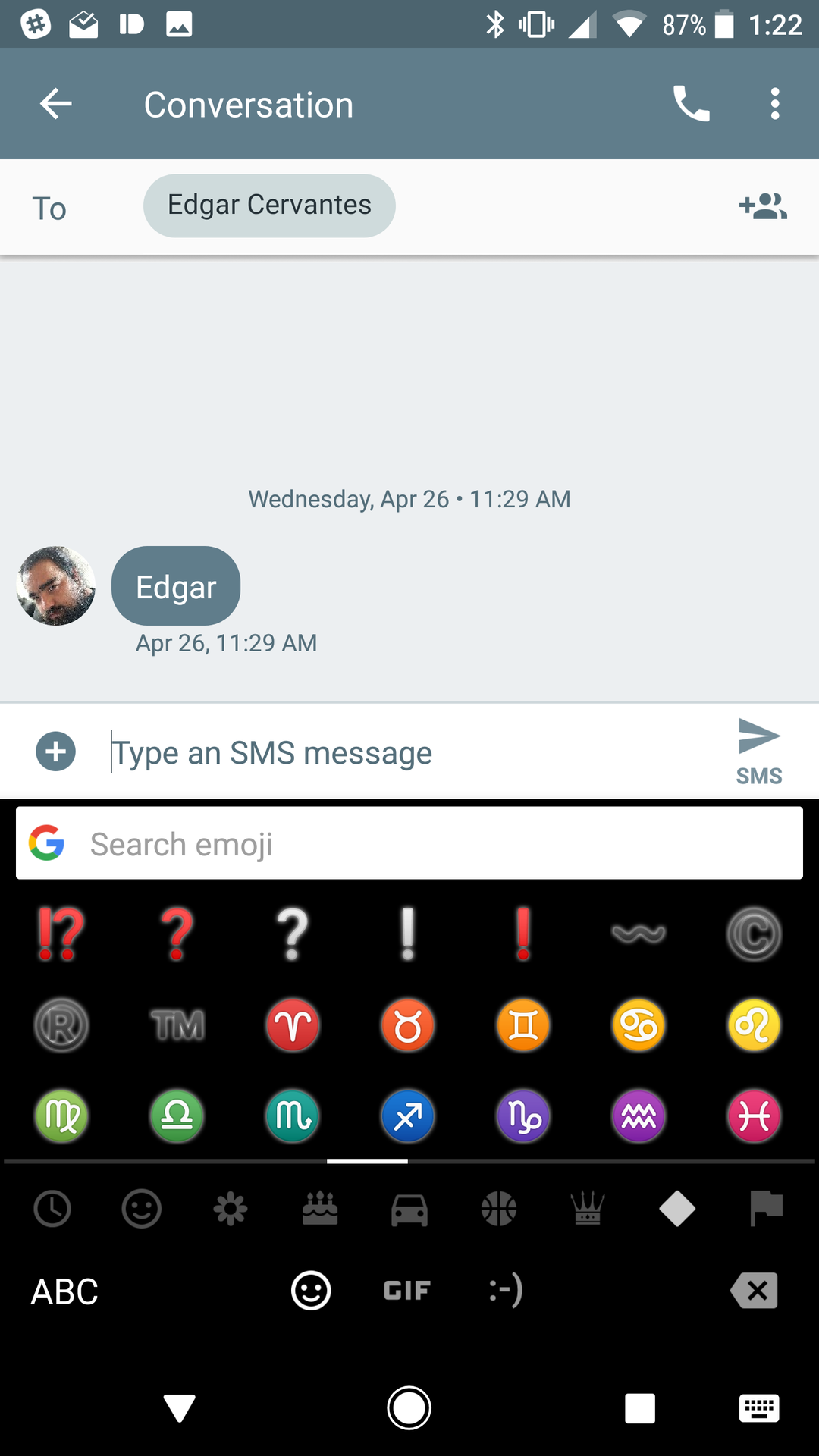
Task: Open the overflow menu
Action: [x=774, y=104]
